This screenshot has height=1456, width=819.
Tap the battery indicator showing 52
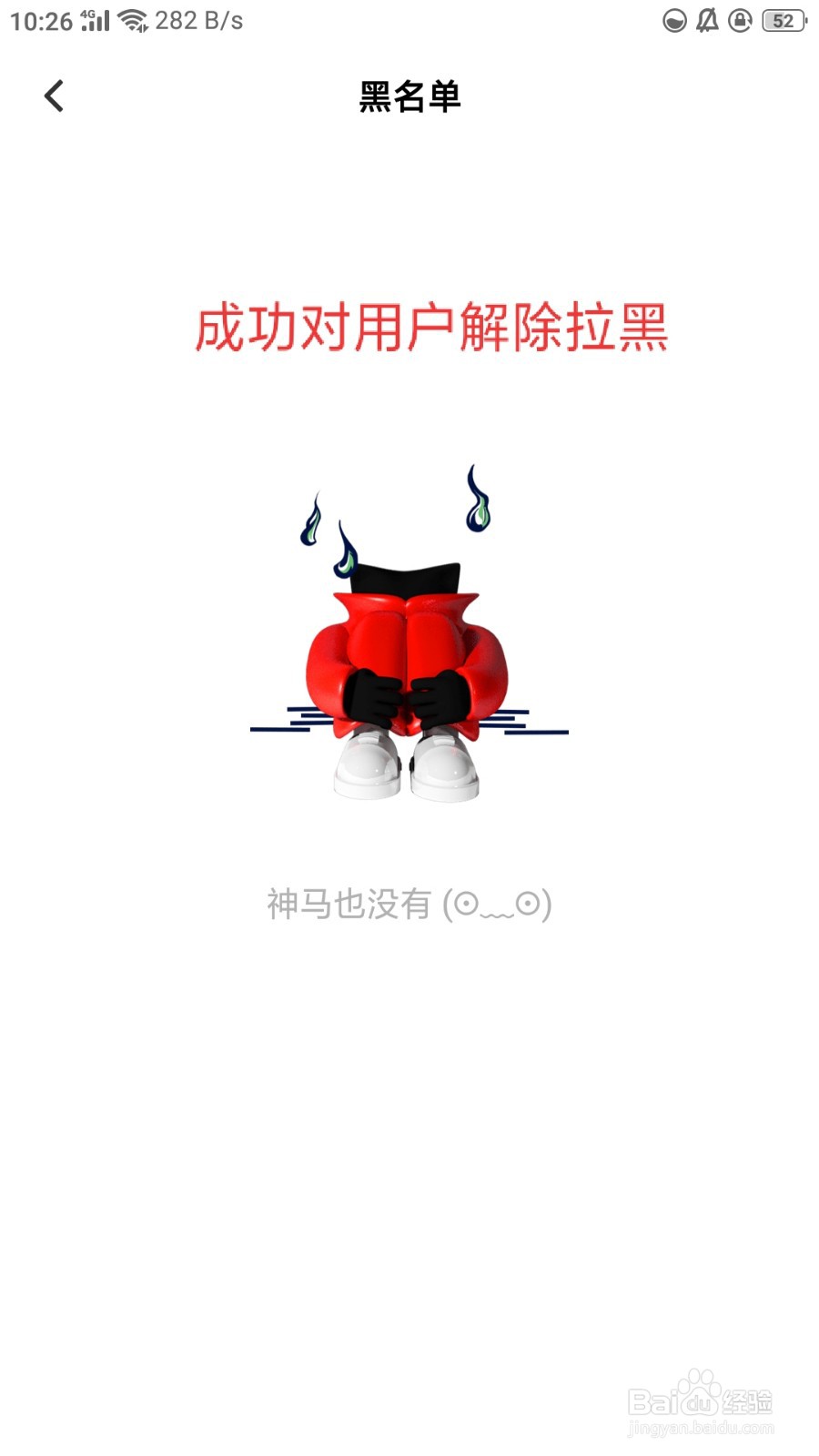point(781,20)
